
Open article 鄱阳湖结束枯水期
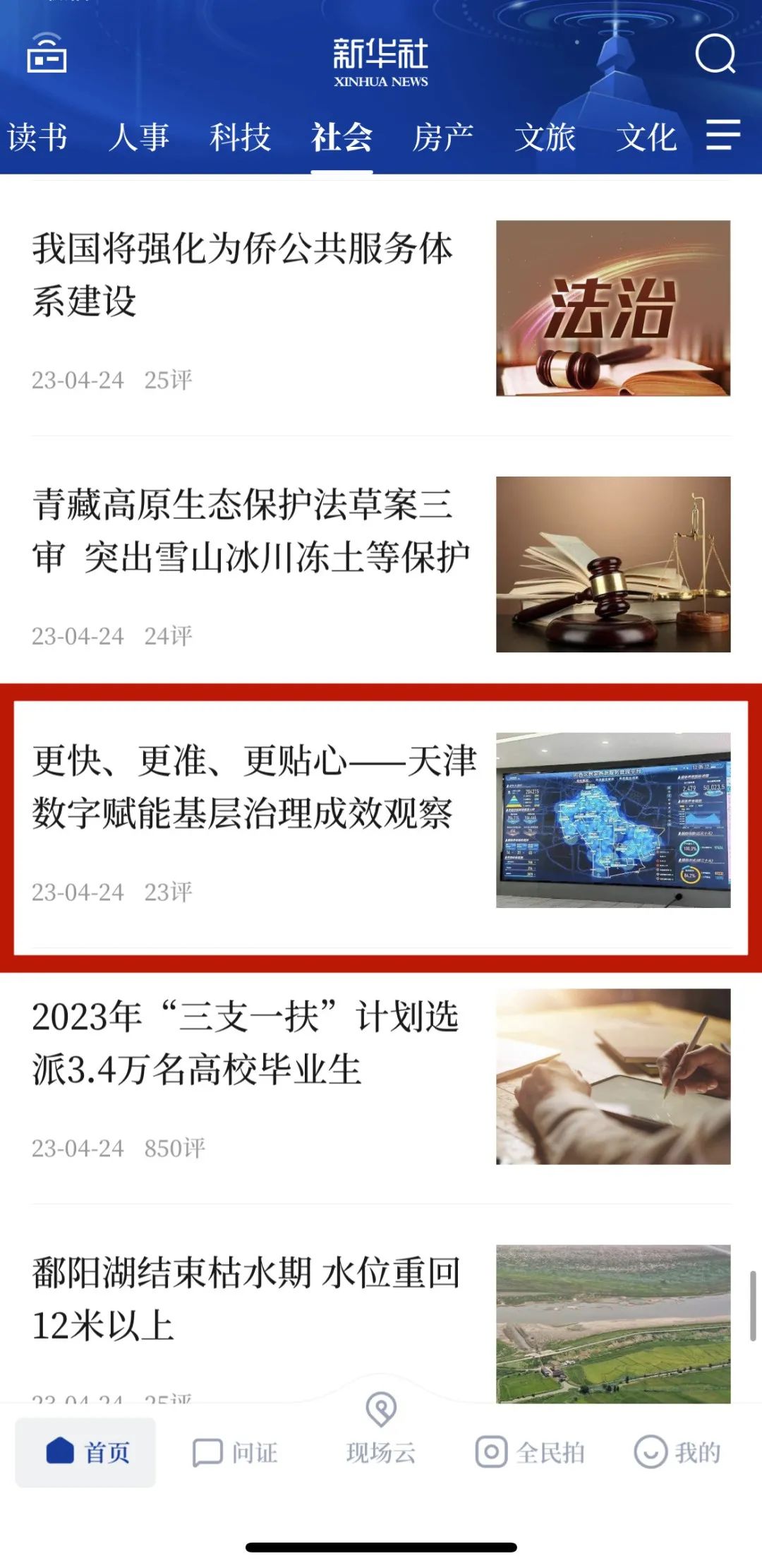246,1299
